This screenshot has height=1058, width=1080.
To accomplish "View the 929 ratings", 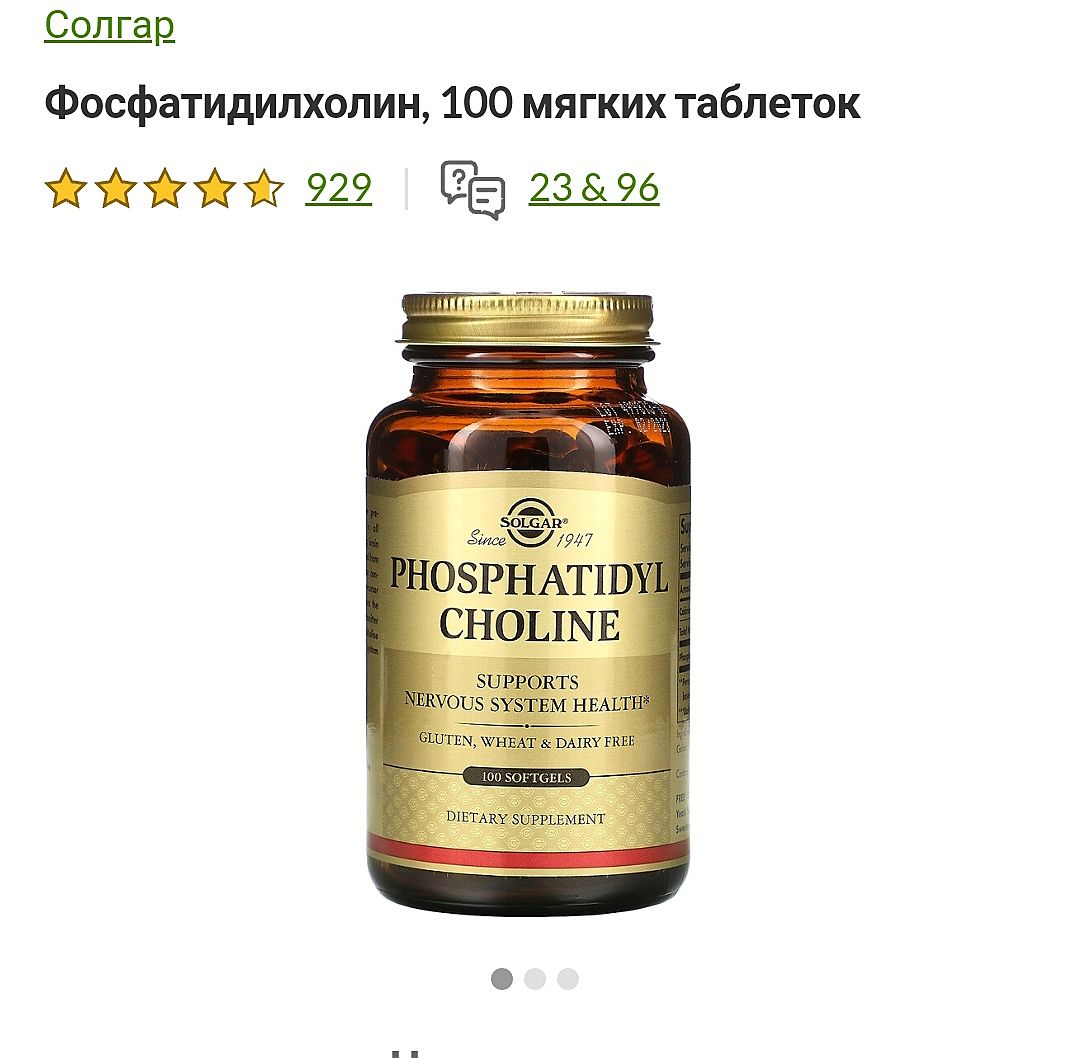I will 338,187.
